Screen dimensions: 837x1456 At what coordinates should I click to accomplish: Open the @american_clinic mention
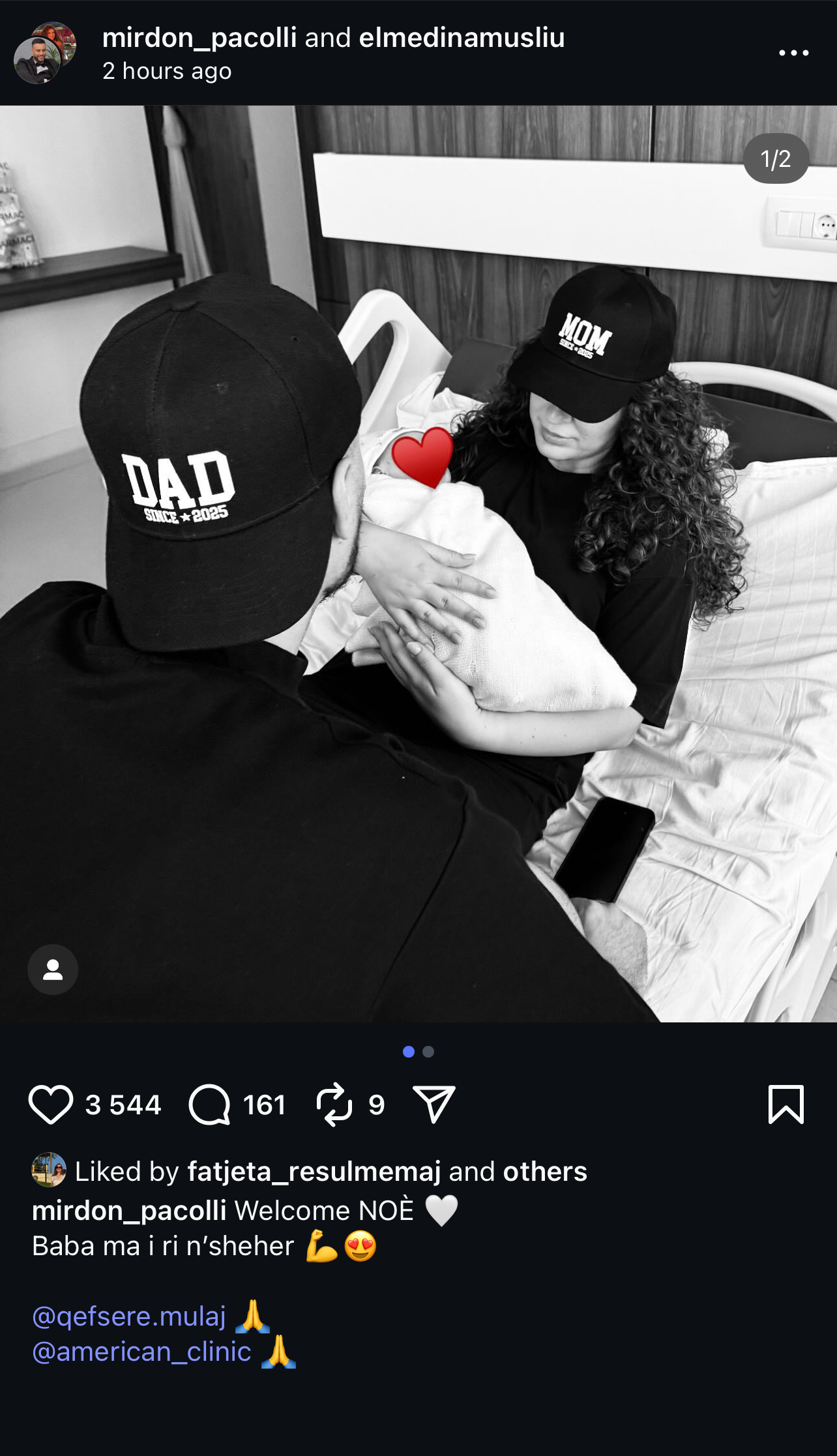[x=141, y=1352]
